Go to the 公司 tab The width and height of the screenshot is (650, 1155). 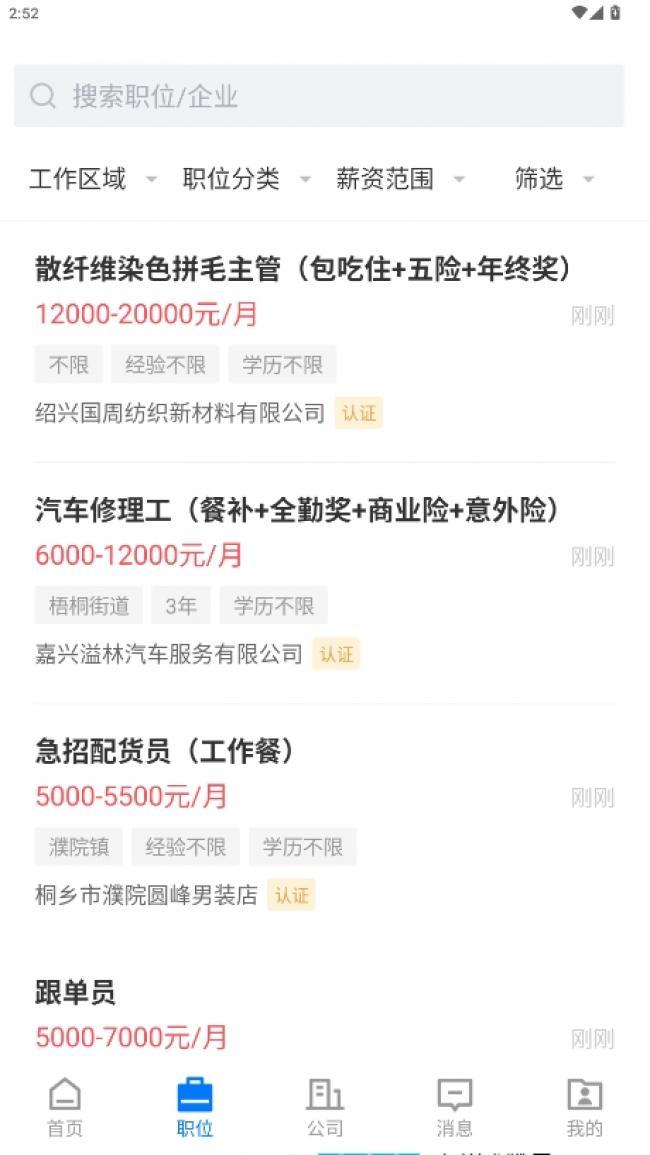(325, 1107)
